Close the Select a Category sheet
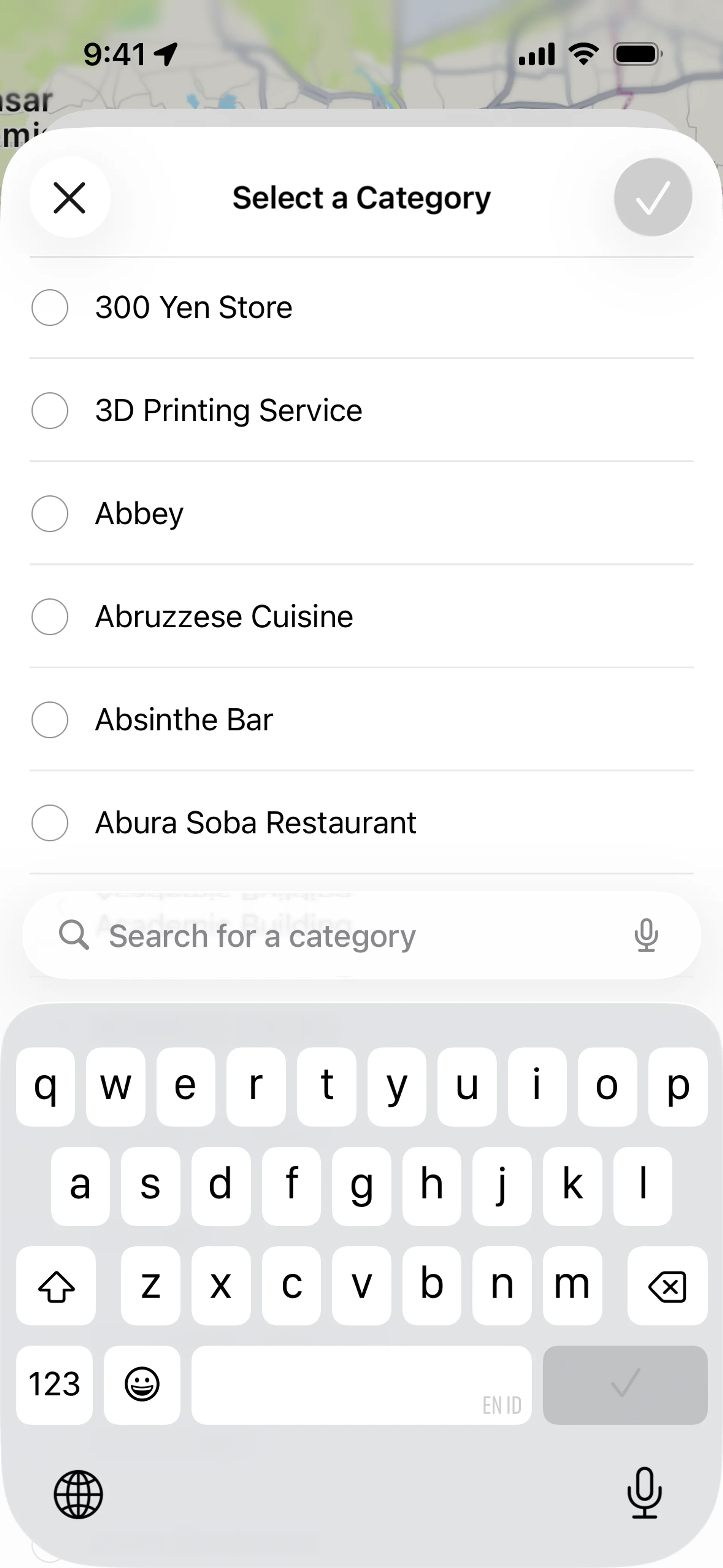 69,198
